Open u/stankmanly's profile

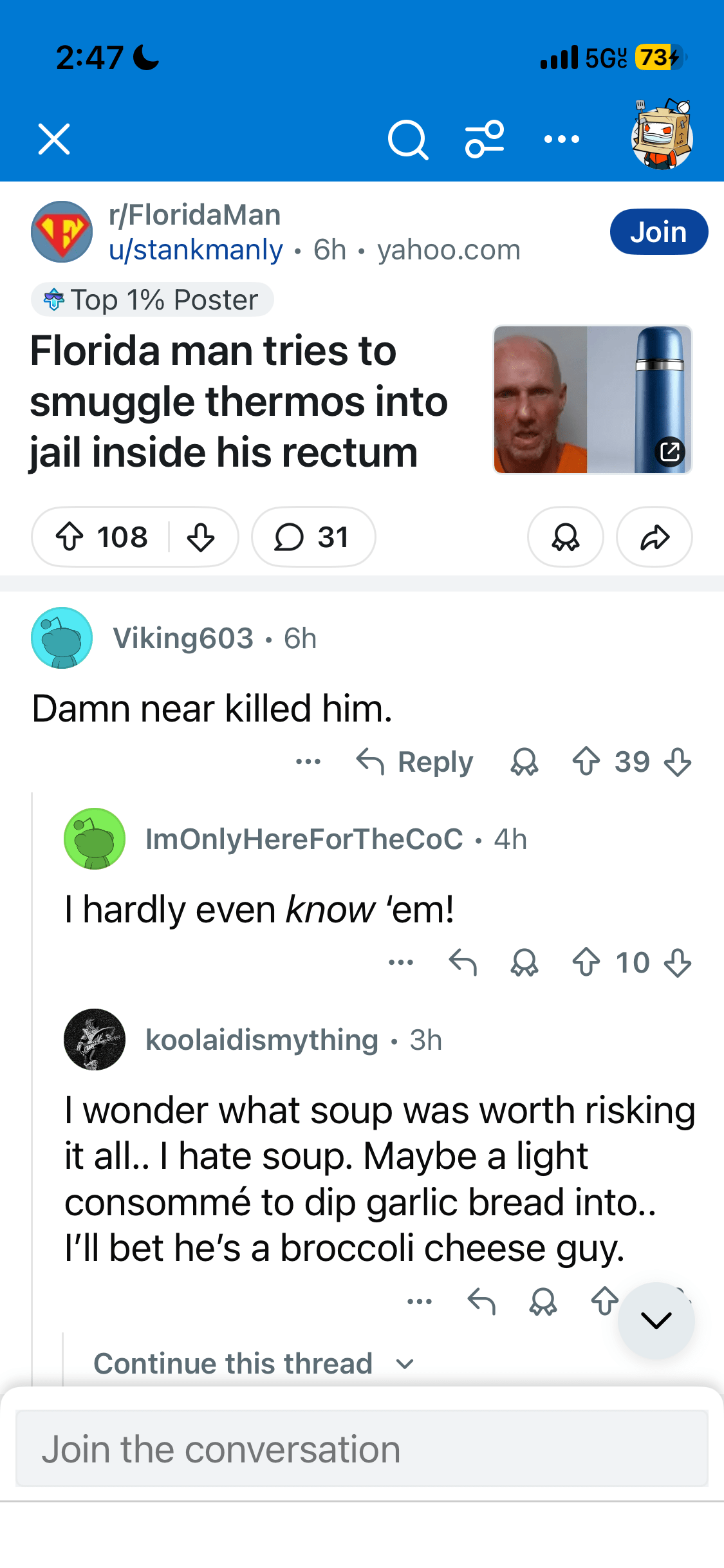point(196,250)
